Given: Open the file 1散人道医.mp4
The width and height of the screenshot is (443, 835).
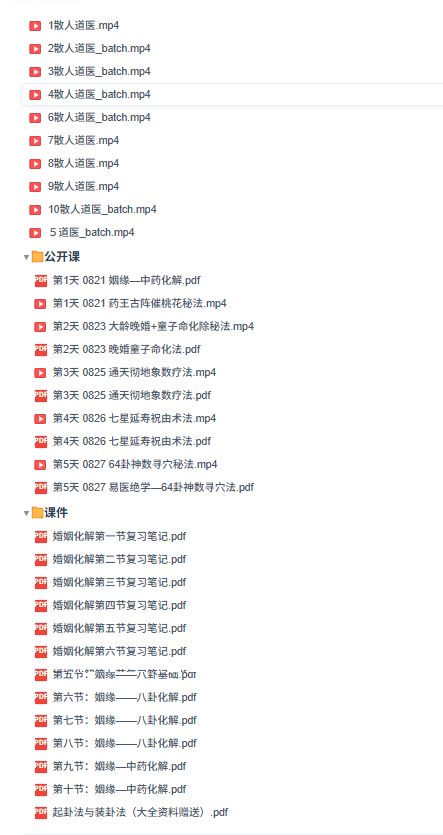Looking at the screenshot, I should (x=84, y=26).
